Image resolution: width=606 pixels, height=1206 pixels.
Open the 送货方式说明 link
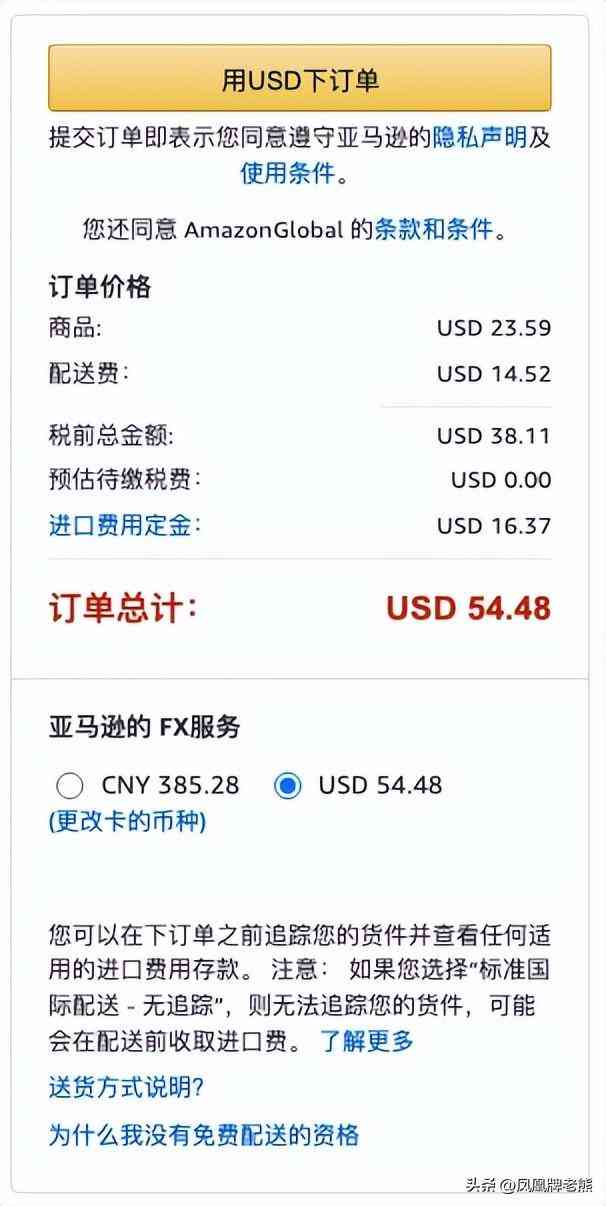[x=126, y=1087]
